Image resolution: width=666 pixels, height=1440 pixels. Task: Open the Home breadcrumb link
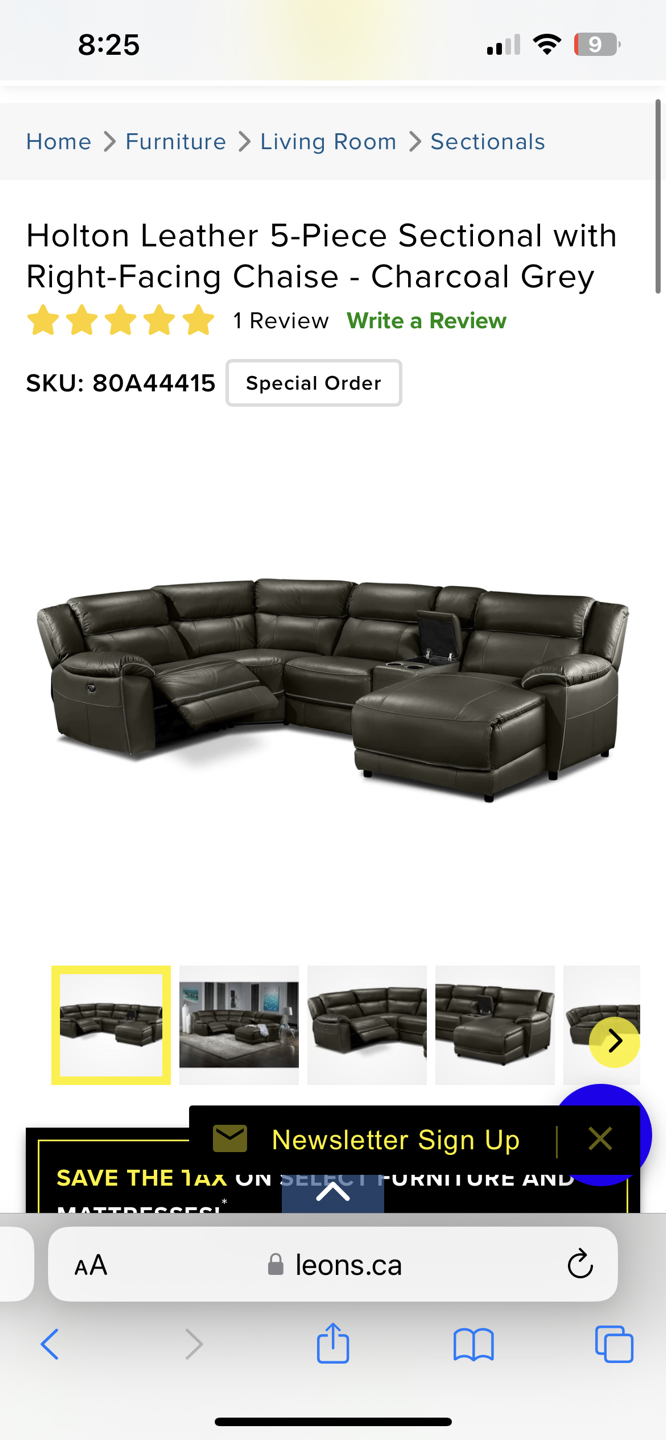click(58, 142)
